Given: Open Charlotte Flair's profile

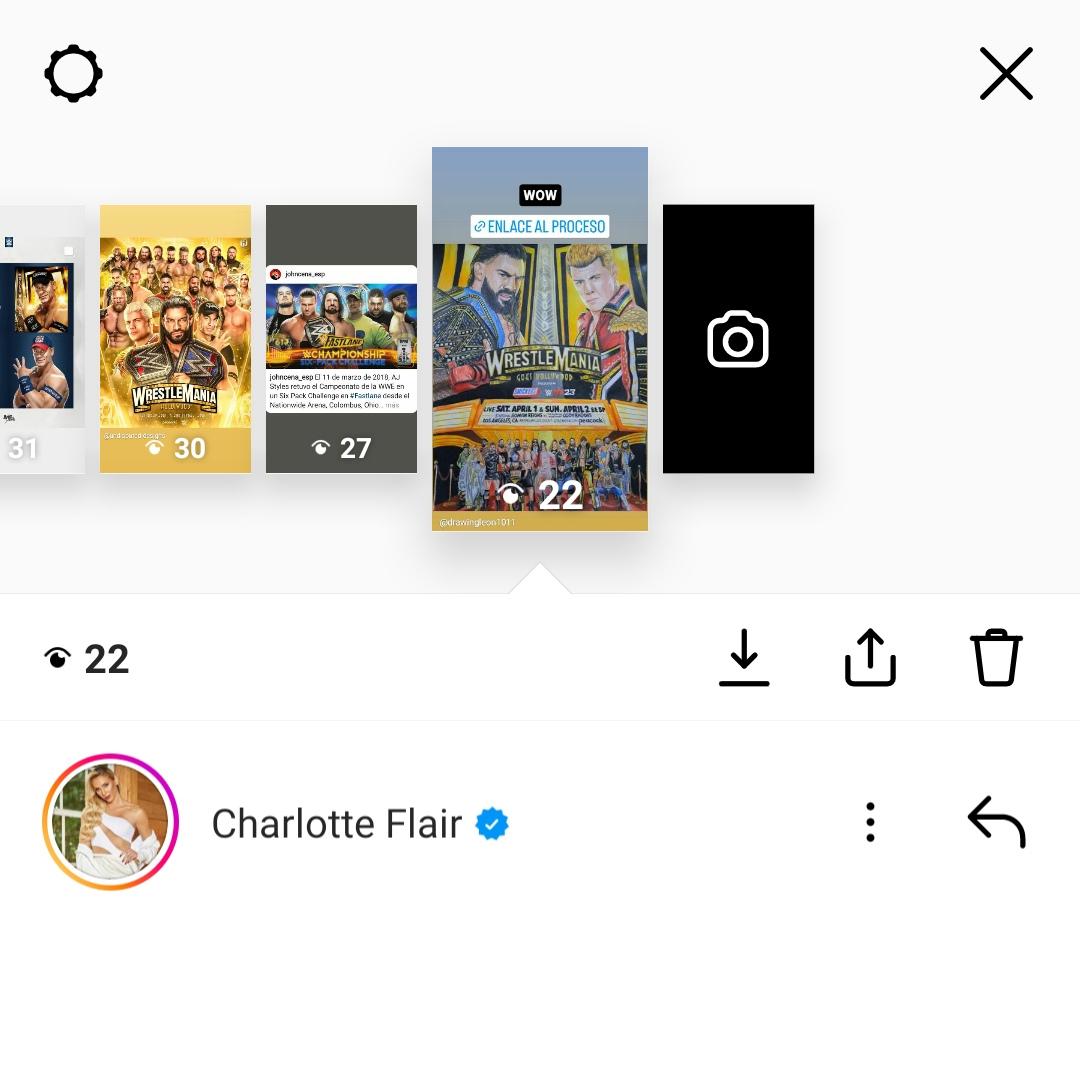Looking at the screenshot, I should 110,822.
